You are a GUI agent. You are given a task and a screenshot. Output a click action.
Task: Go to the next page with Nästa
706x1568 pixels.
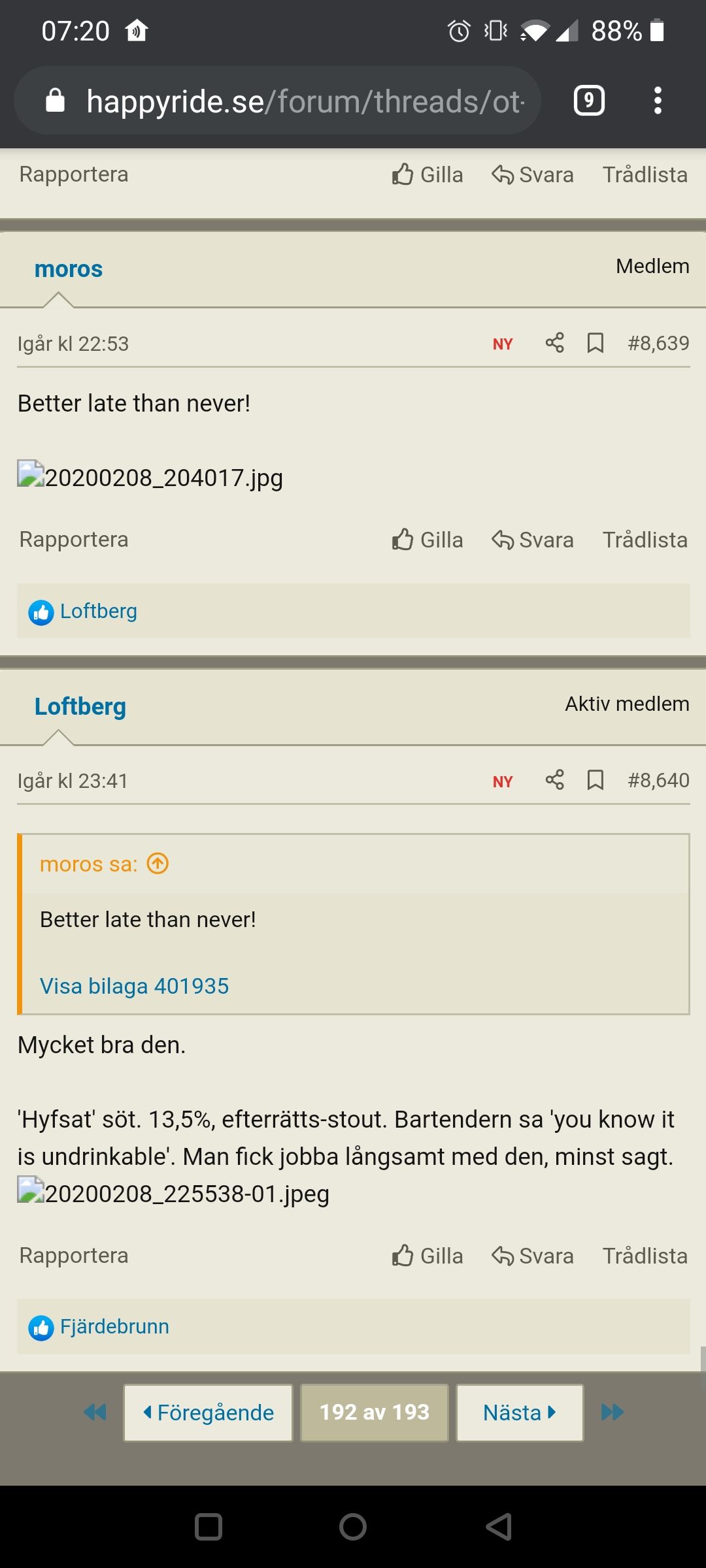pos(519,1413)
